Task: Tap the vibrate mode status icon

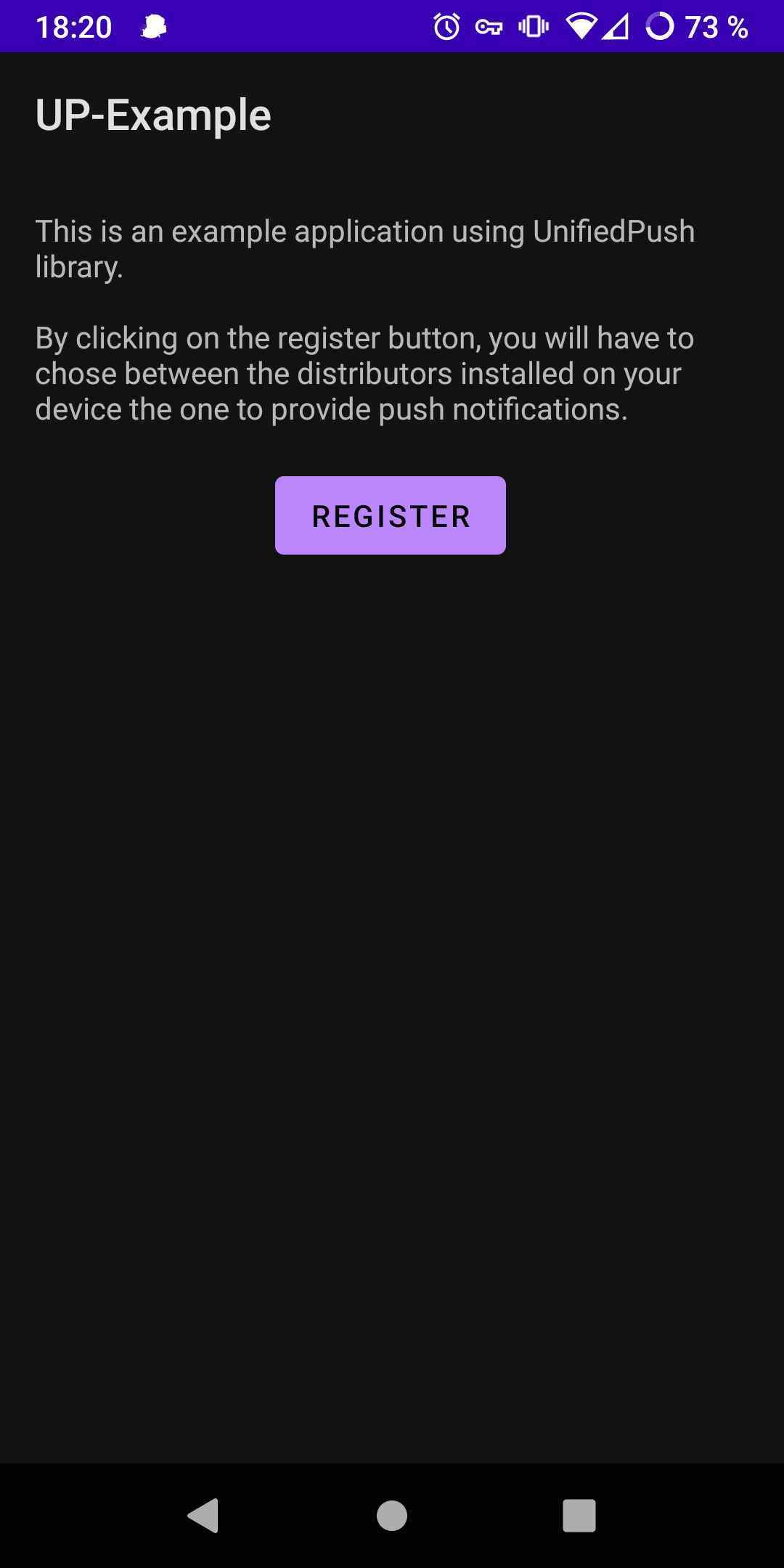Action: point(532,28)
